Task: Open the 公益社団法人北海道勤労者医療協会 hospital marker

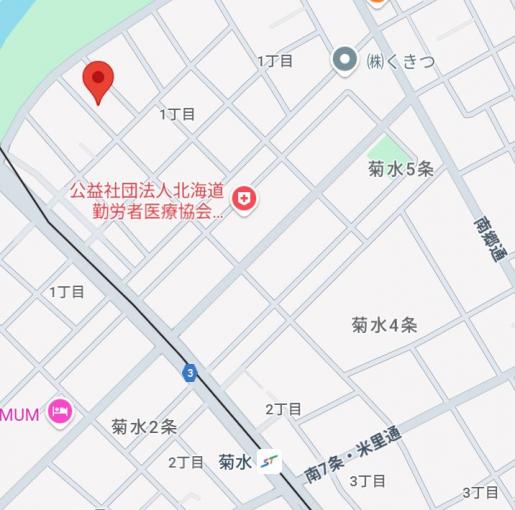Action: coord(244,200)
